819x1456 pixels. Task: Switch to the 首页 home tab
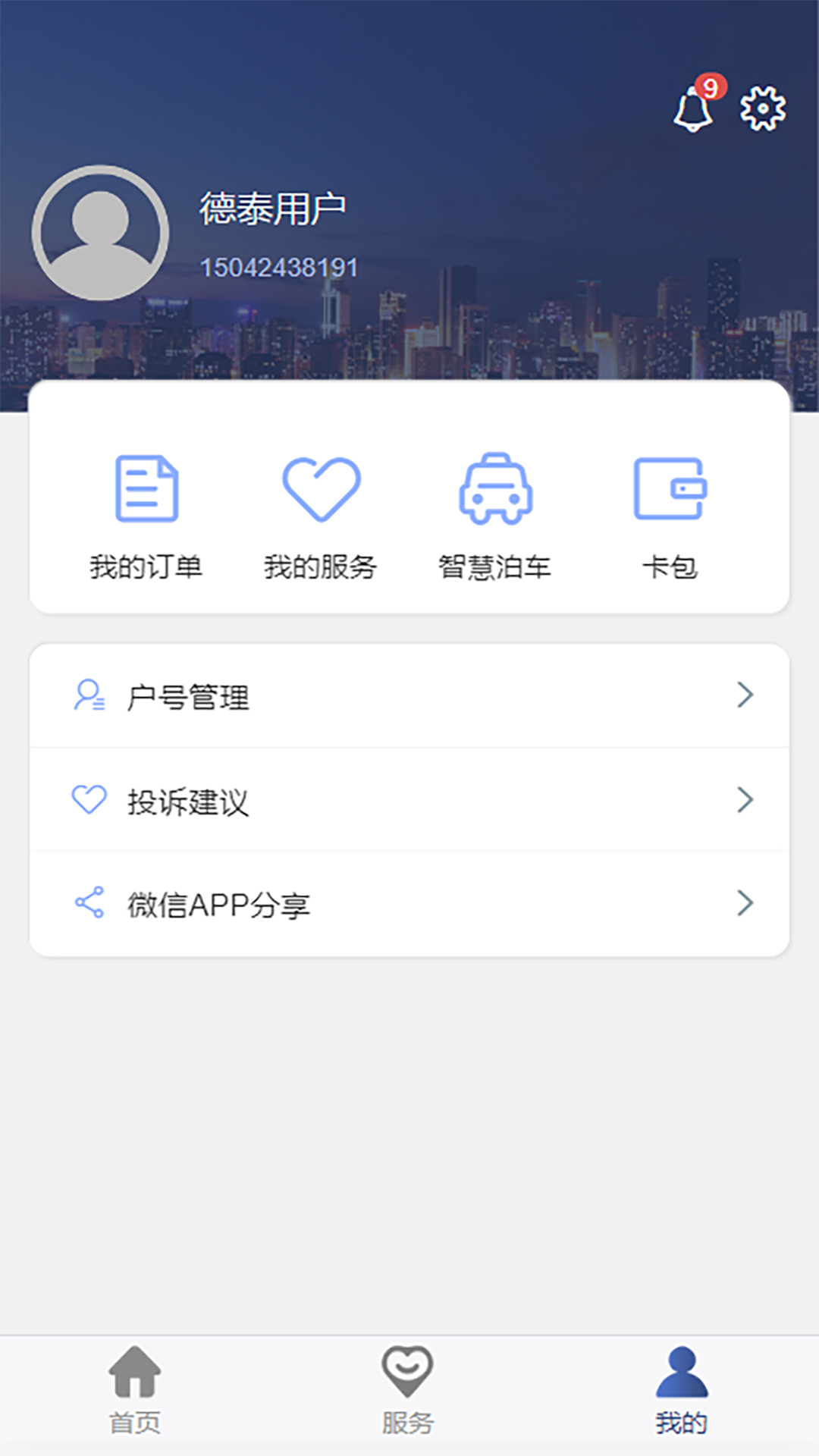pyautogui.click(x=135, y=1391)
